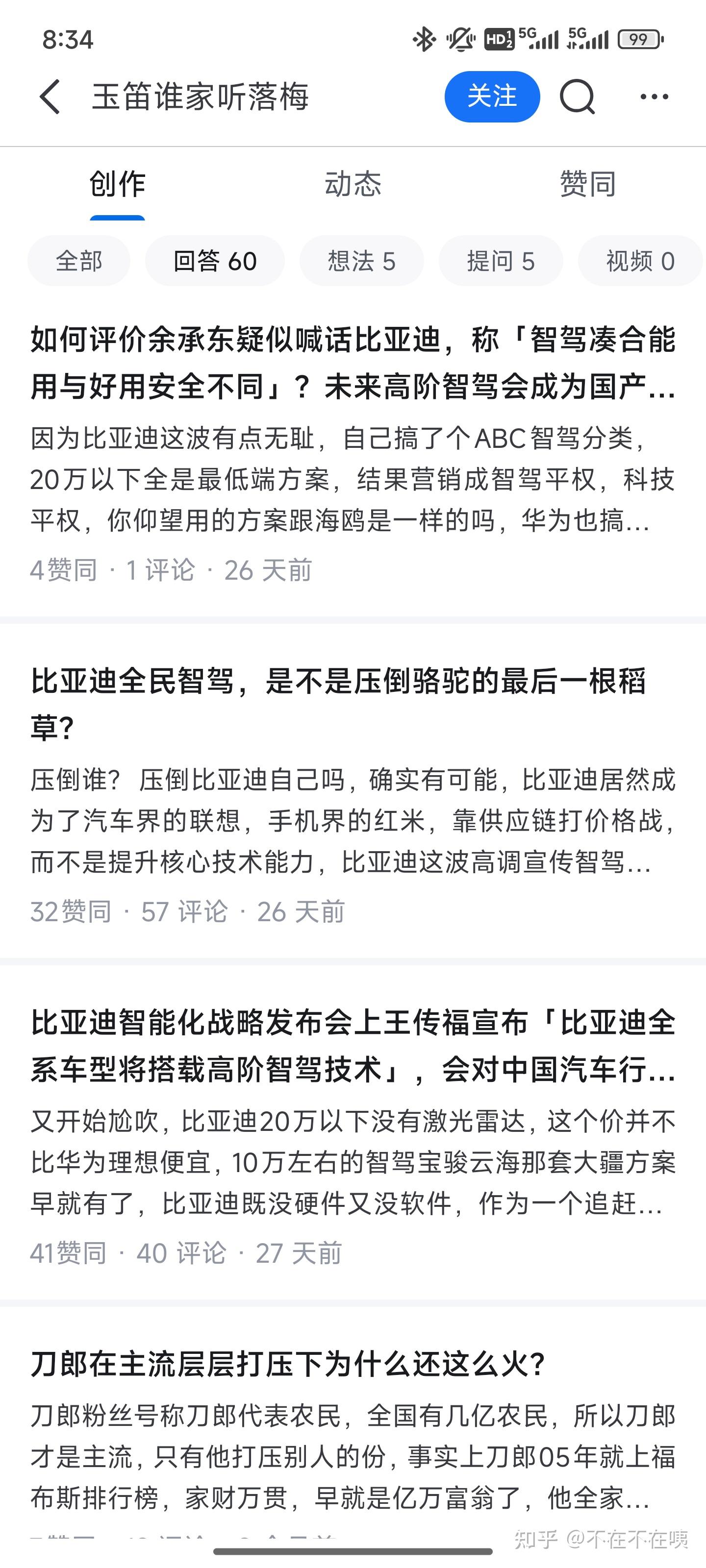Read answer on 比亚迪智能化战略发布会
The width and height of the screenshot is (706, 1568).
coord(353,1046)
